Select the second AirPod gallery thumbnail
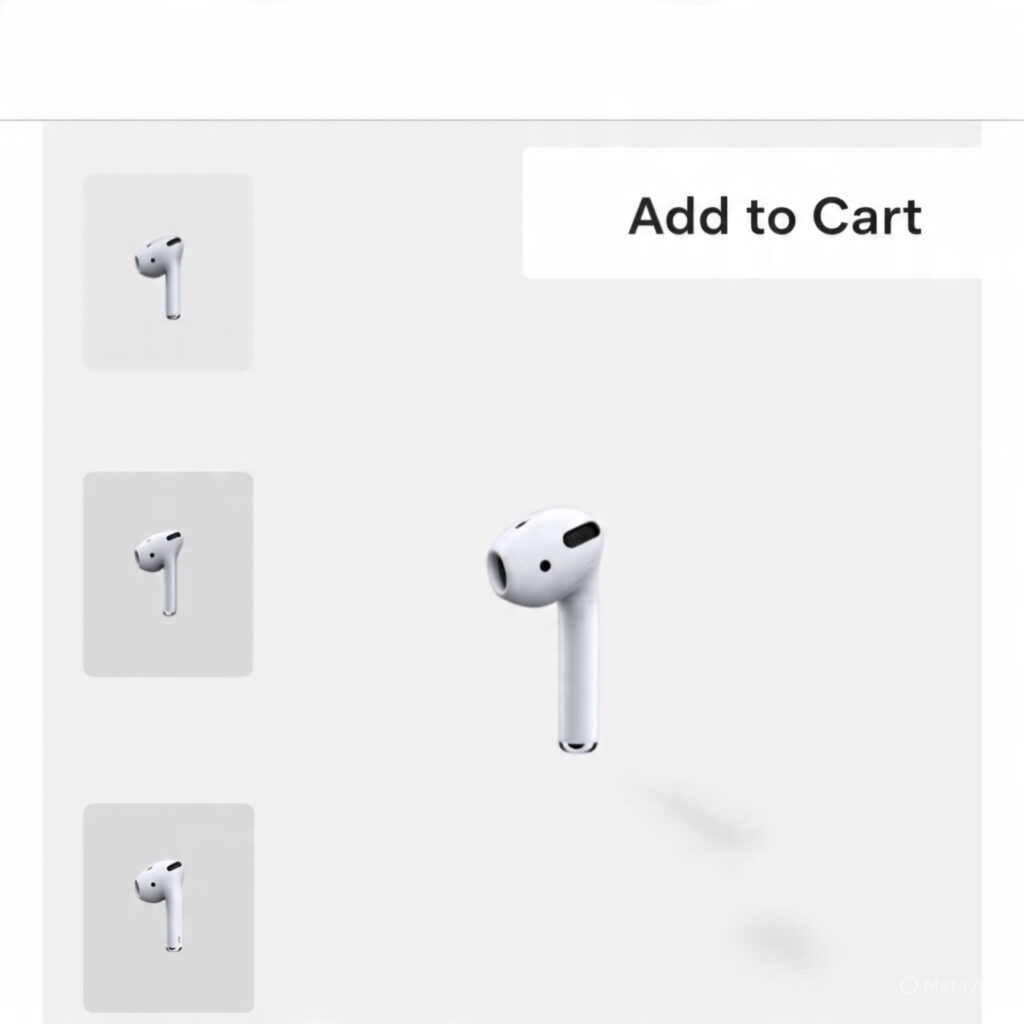This screenshot has height=1024, width=1024. tap(168, 574)
